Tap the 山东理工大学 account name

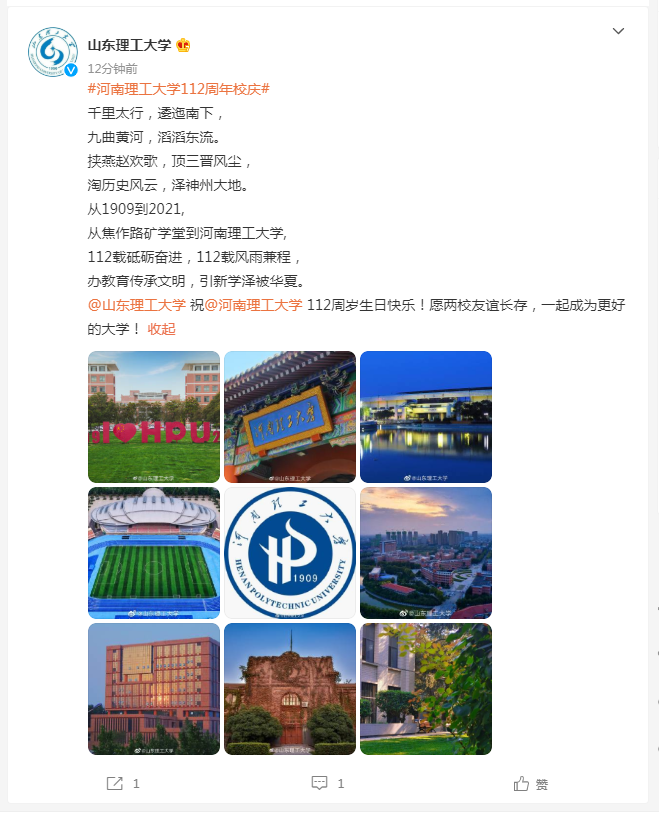click(130, 45)
